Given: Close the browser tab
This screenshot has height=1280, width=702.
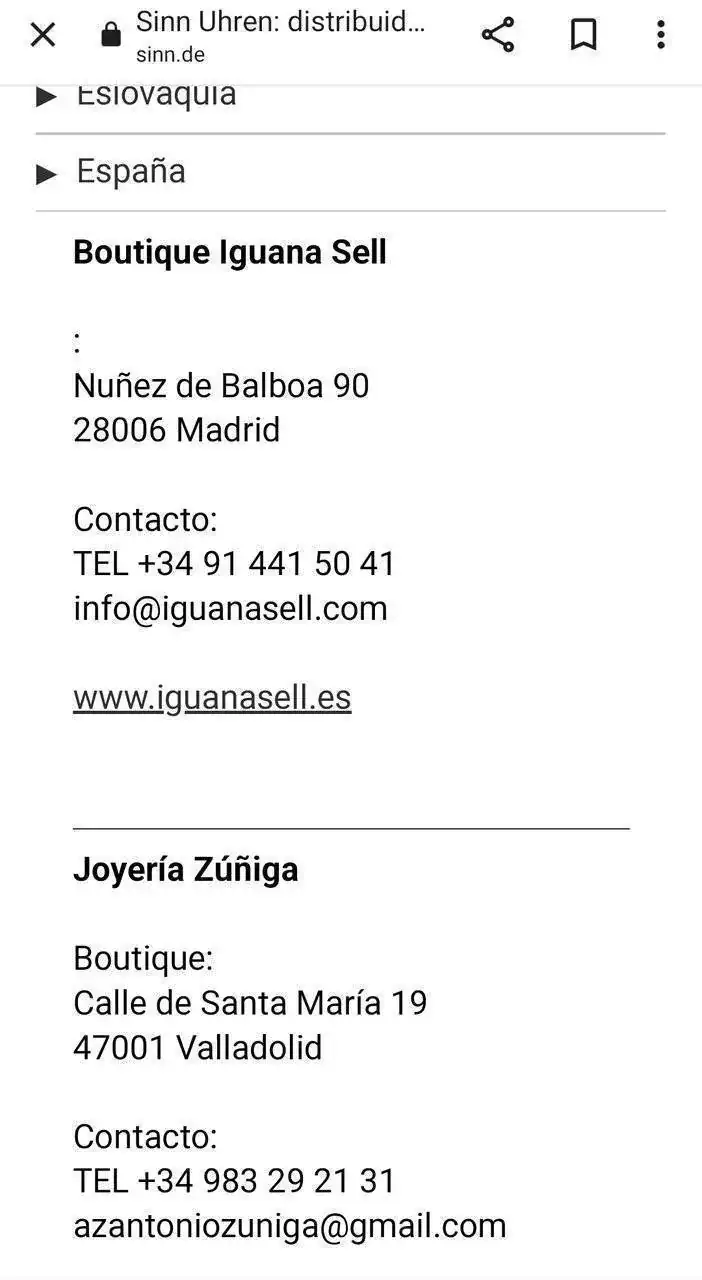Looking at the screenshot, I should point(42,35).
